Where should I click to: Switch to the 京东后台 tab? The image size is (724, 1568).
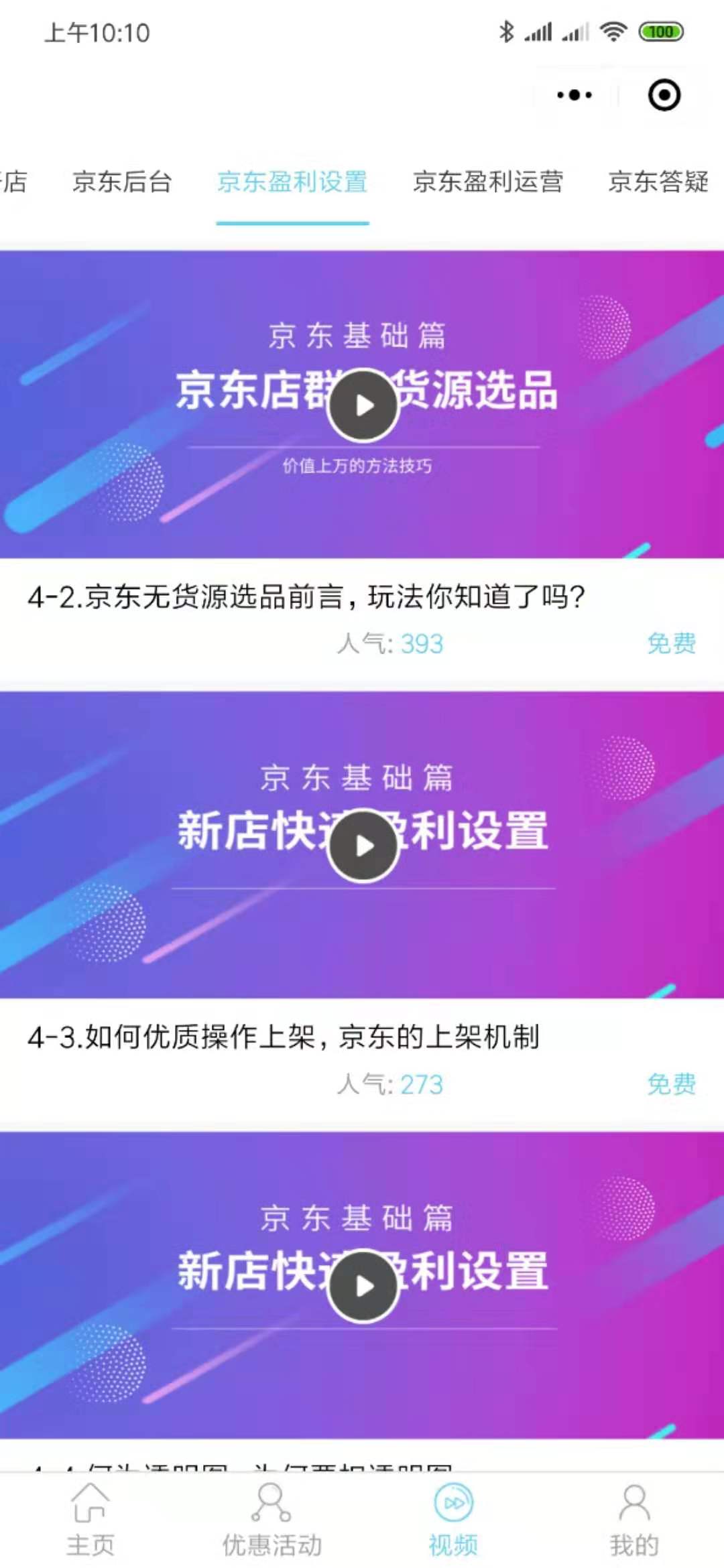point(122,182)
